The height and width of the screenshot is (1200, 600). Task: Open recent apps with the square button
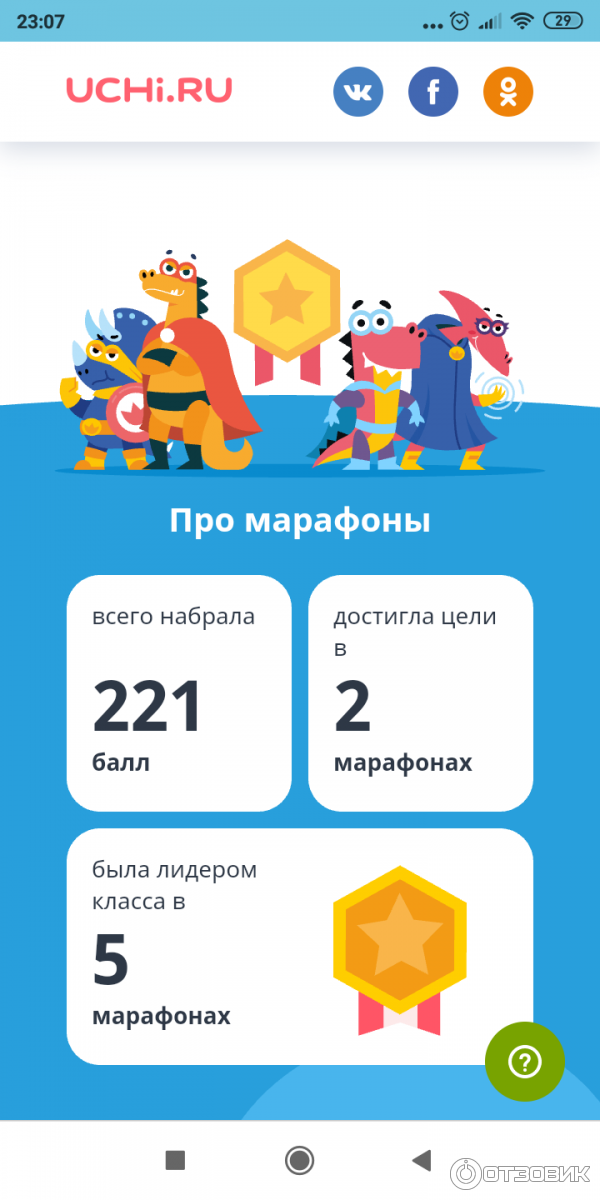tap(175, 1160)
